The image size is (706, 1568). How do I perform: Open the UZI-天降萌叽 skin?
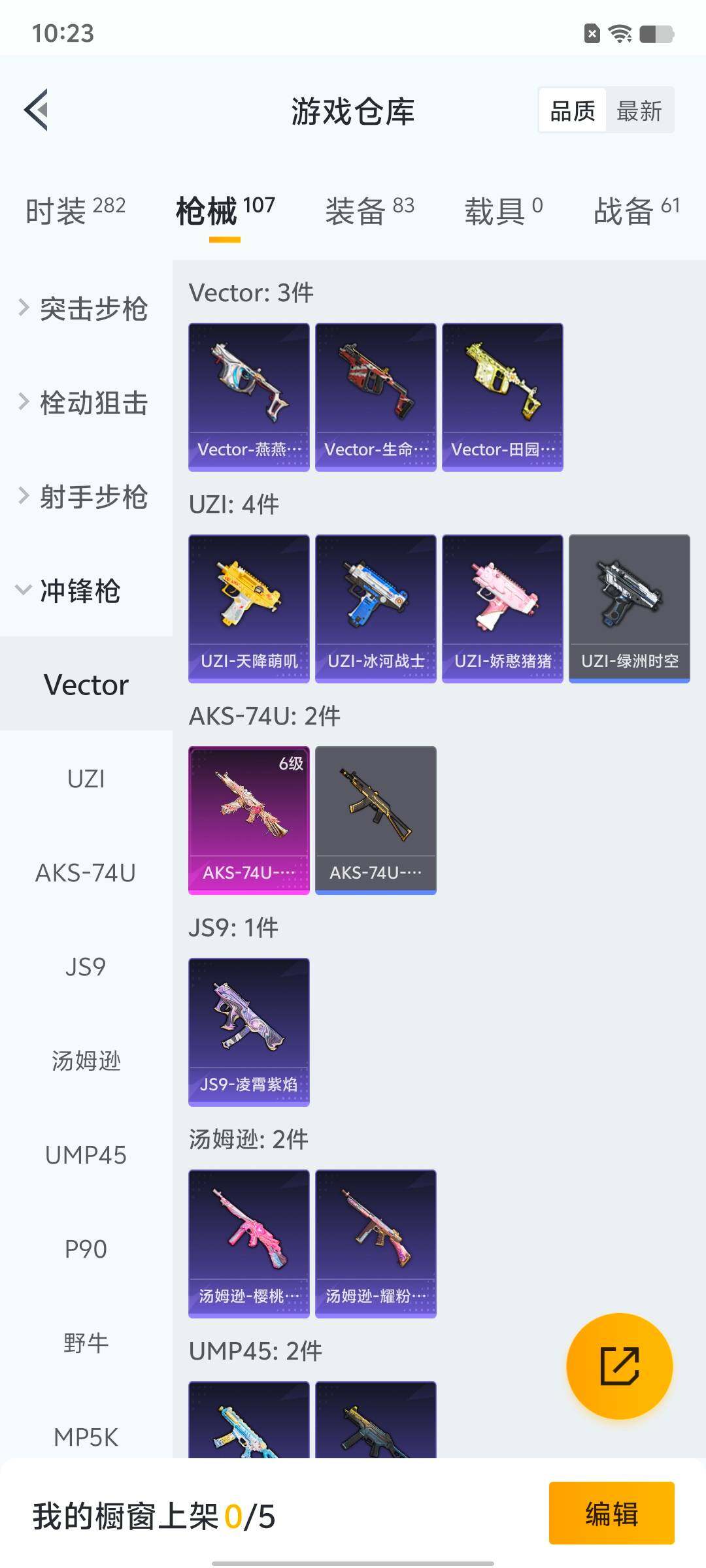pos(249,608)
